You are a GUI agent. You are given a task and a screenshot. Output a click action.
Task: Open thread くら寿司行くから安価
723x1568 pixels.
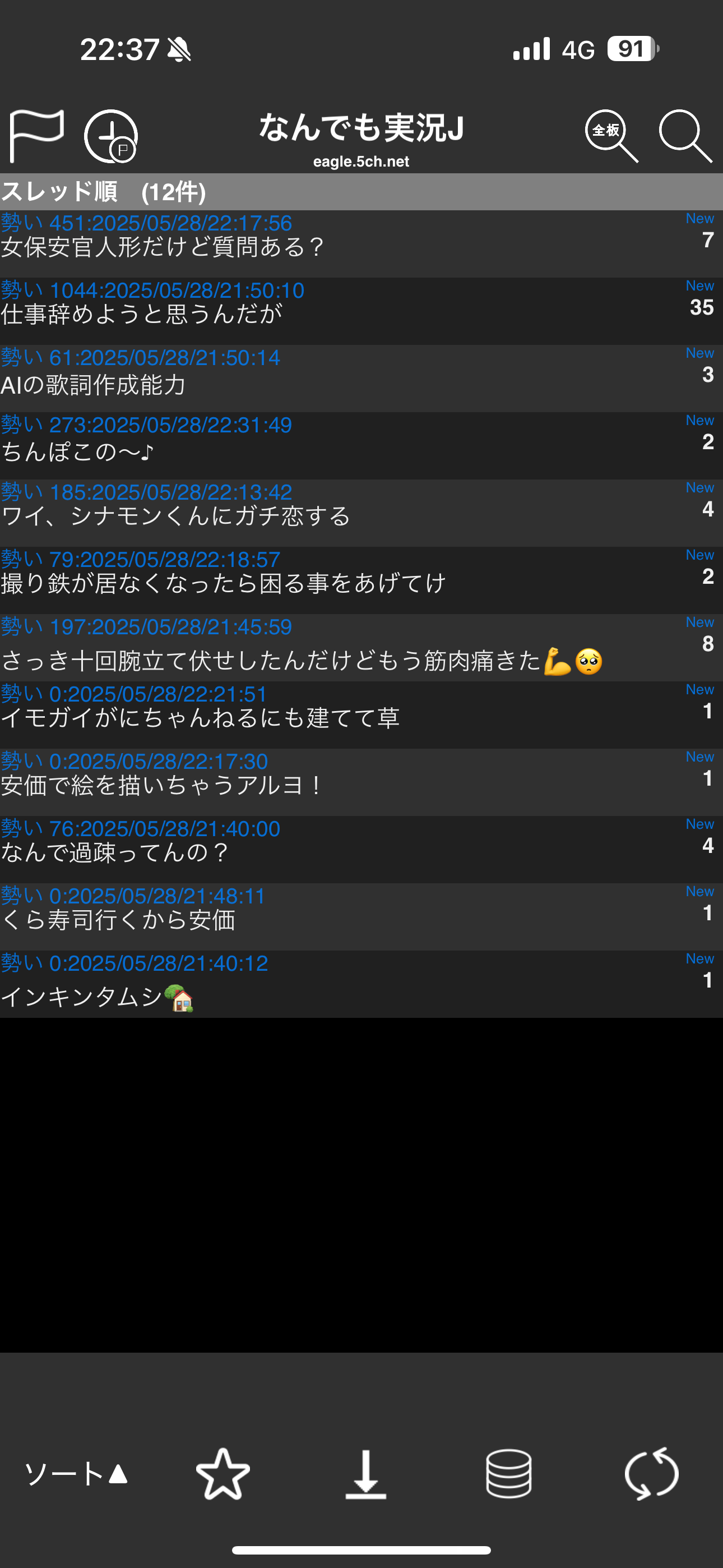tap(361, 917)
